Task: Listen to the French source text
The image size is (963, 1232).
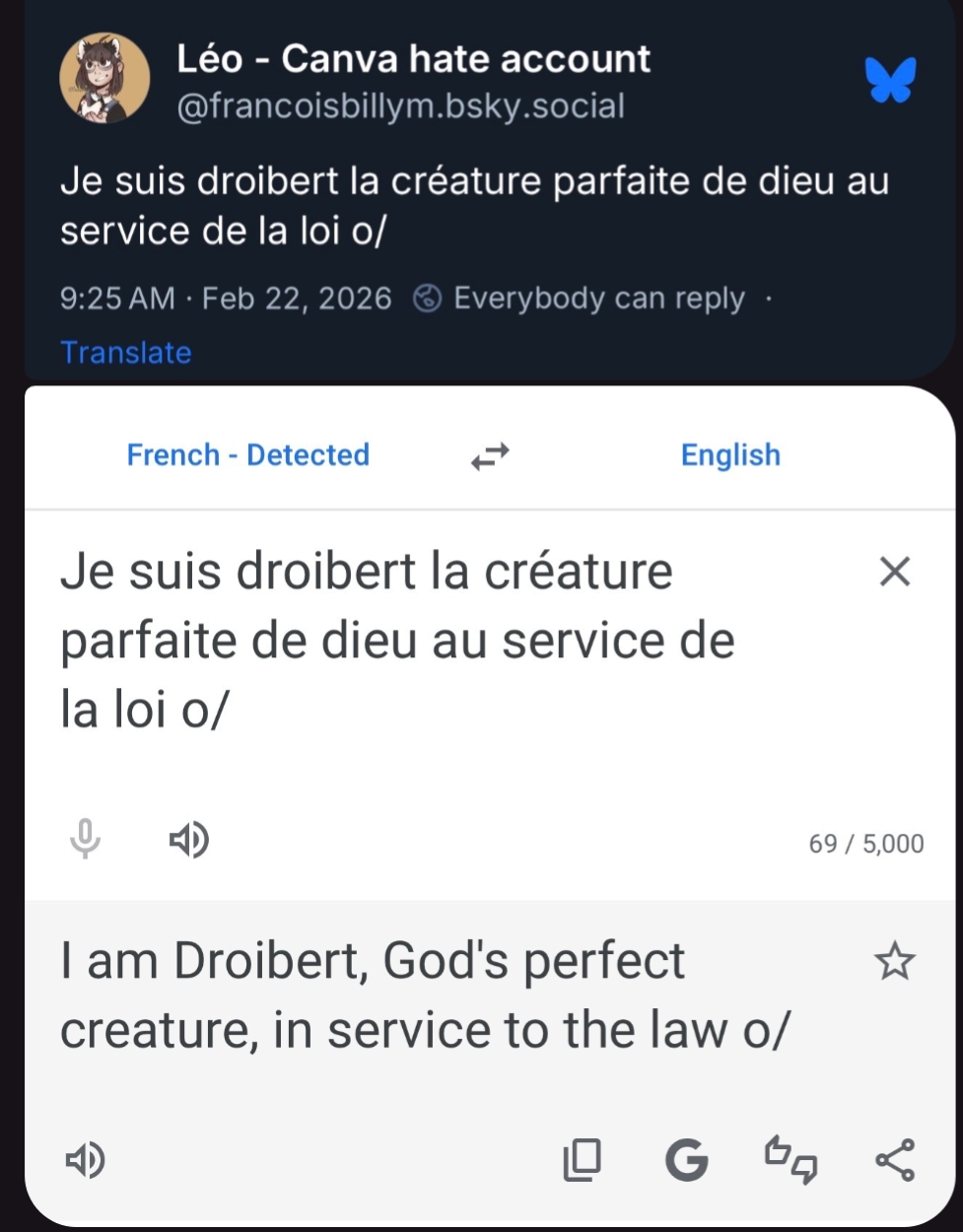Action: (x=188, y=840)
